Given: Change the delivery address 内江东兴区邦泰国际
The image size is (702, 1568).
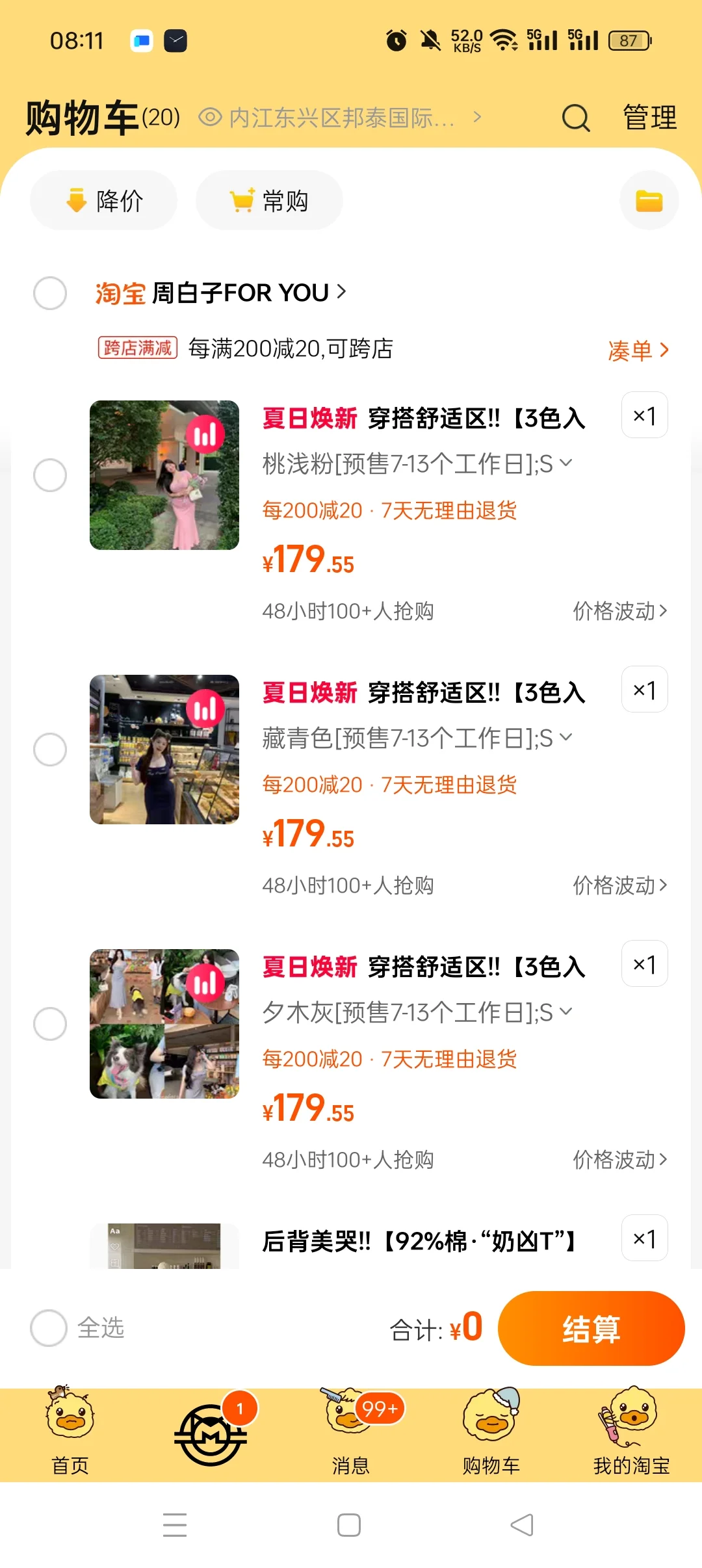Looking at the screenshot, I should 341,118.
